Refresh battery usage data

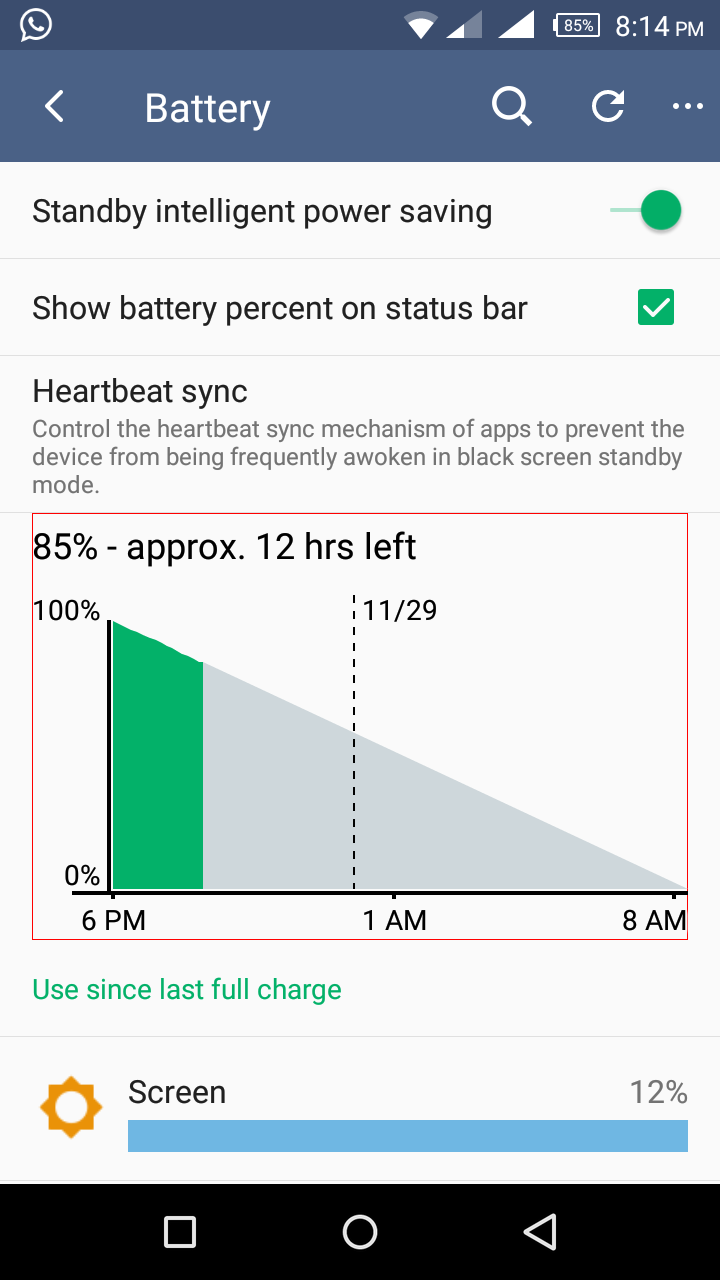tap(608, 107)
